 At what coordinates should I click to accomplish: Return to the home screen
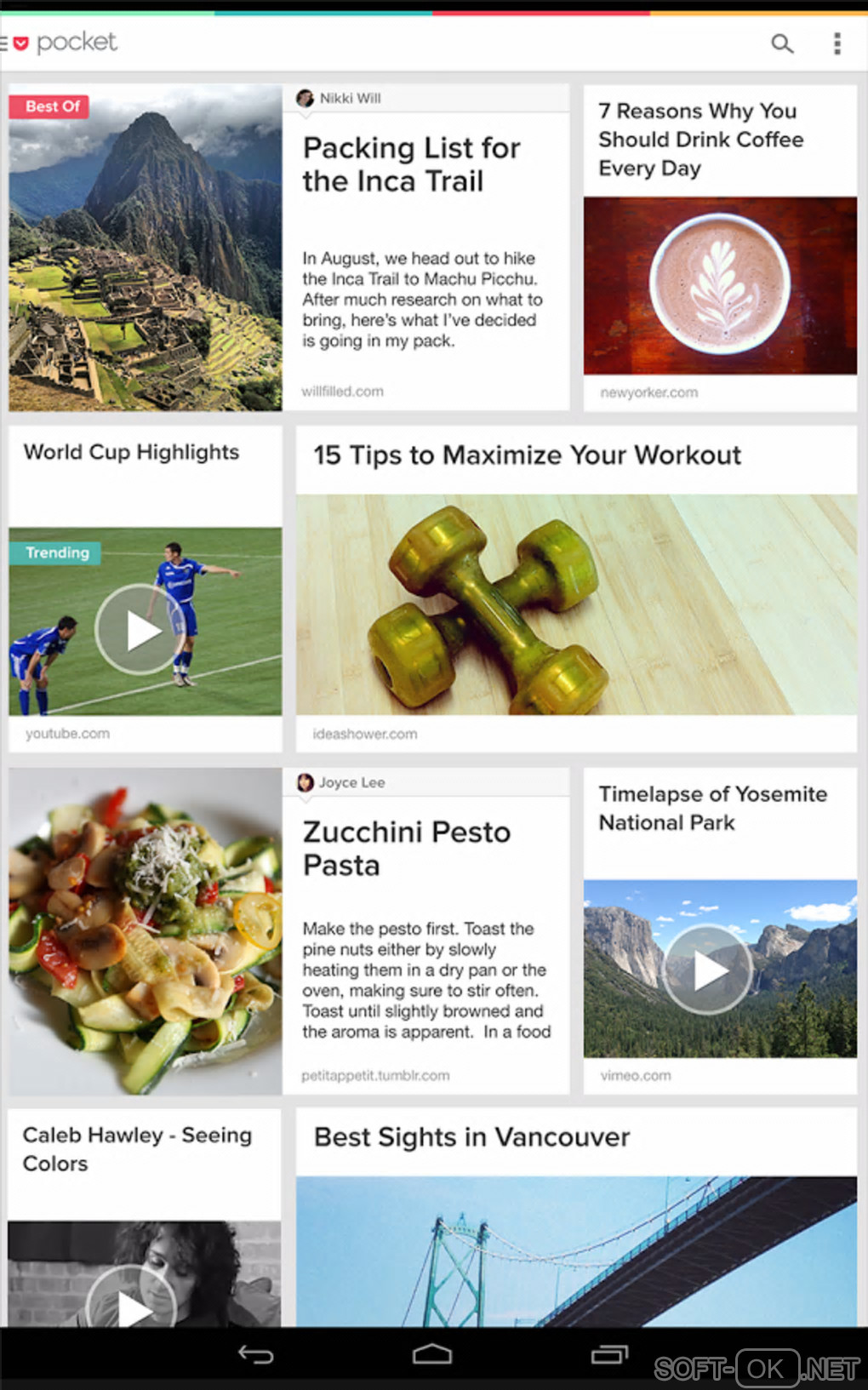(432, 1354)
